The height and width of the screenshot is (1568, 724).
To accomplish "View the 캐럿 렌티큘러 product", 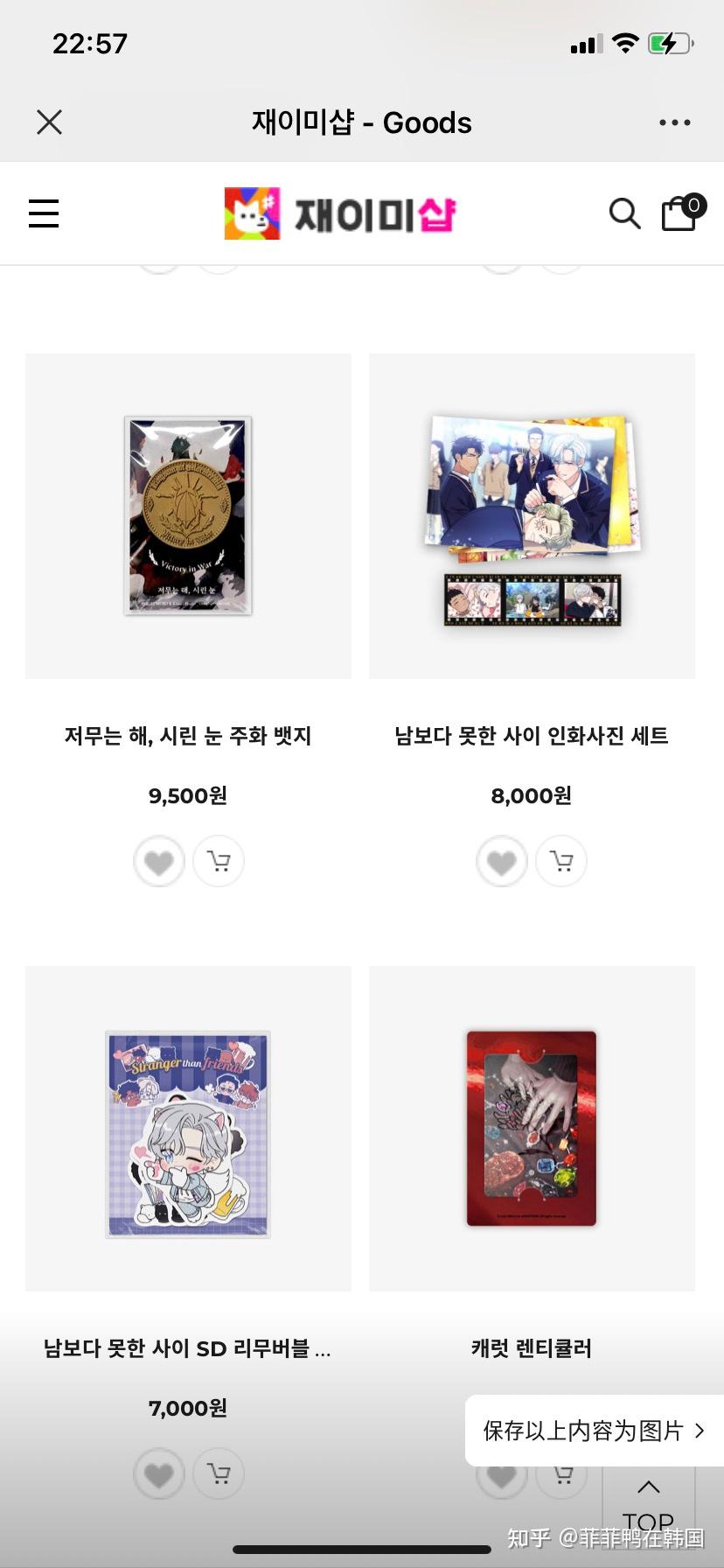I will click(x=532, y=1129).
